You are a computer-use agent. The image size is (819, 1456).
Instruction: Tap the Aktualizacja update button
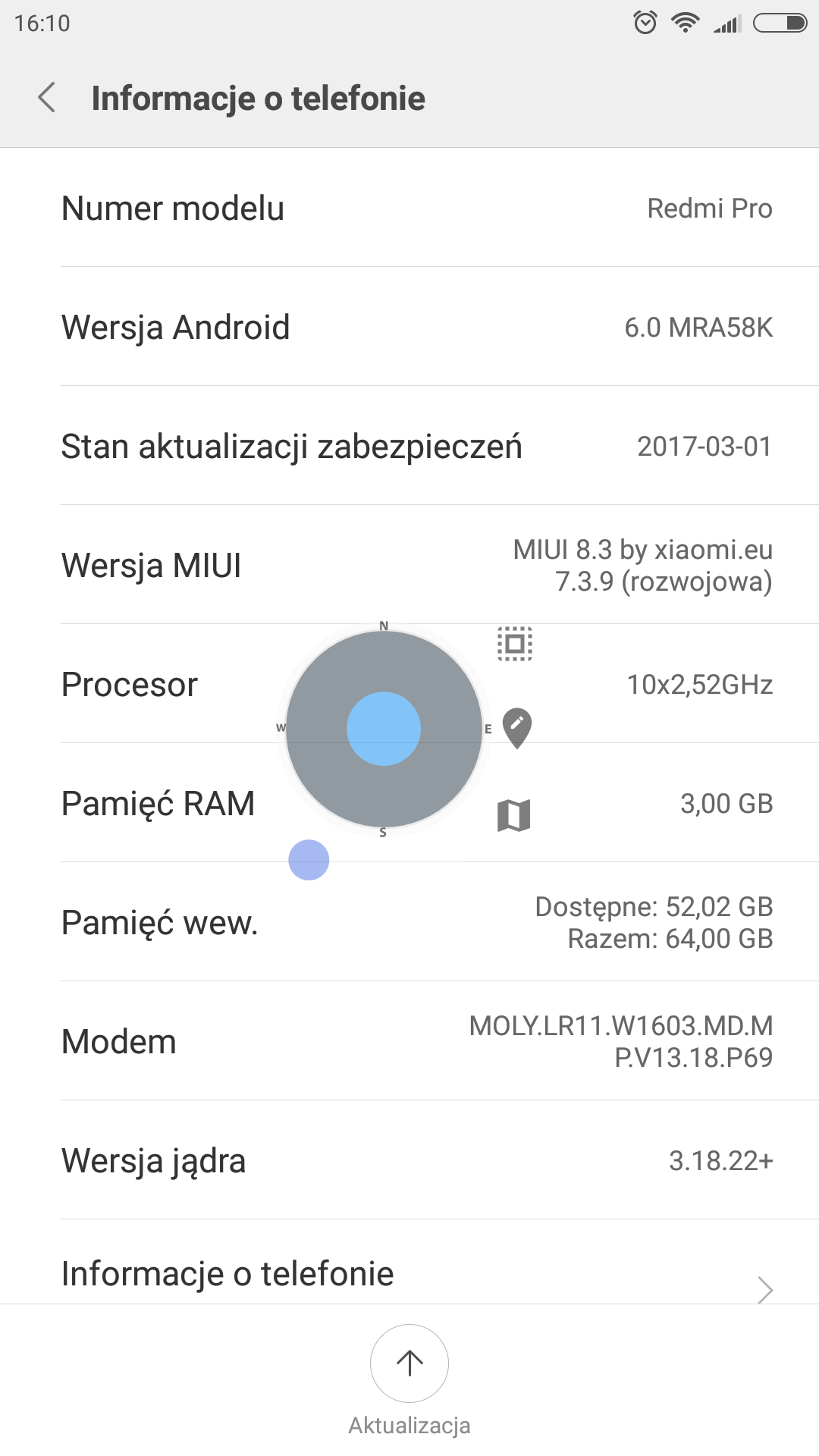[409, 1363]
